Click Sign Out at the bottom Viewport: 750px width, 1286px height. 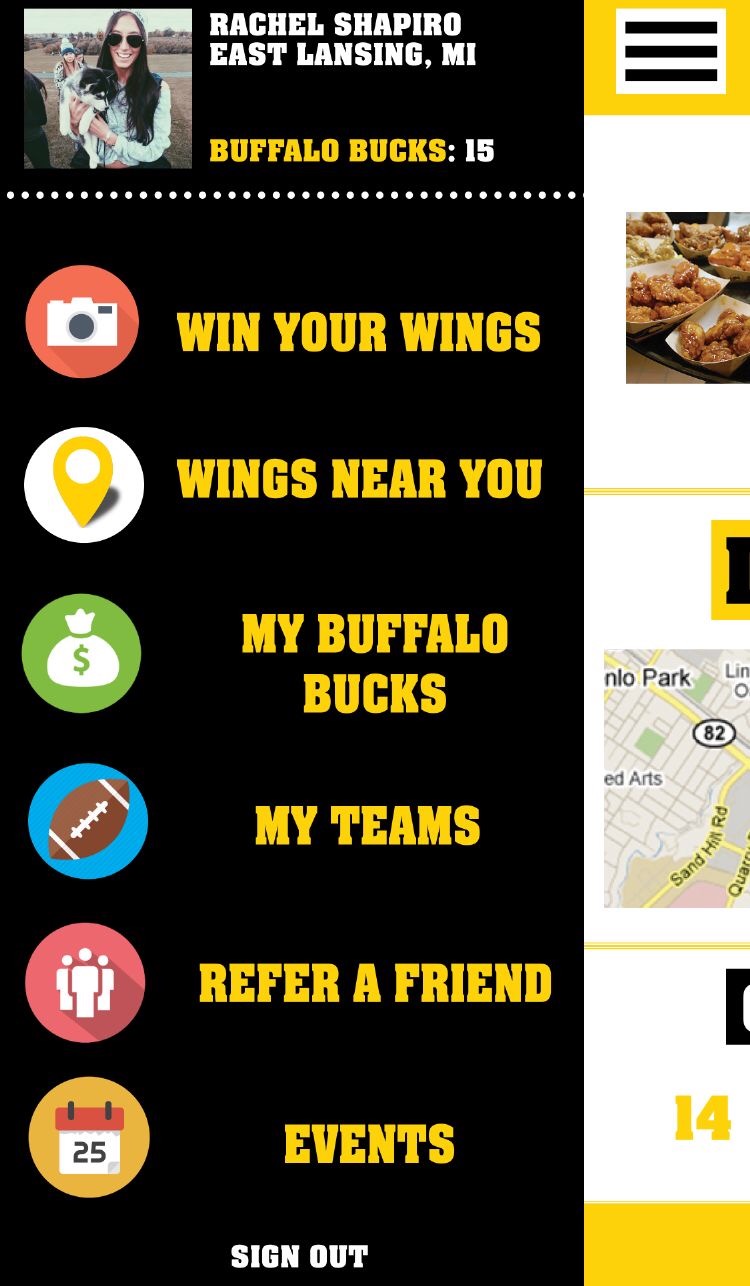pyautogui.click(x=300, y=1255)
